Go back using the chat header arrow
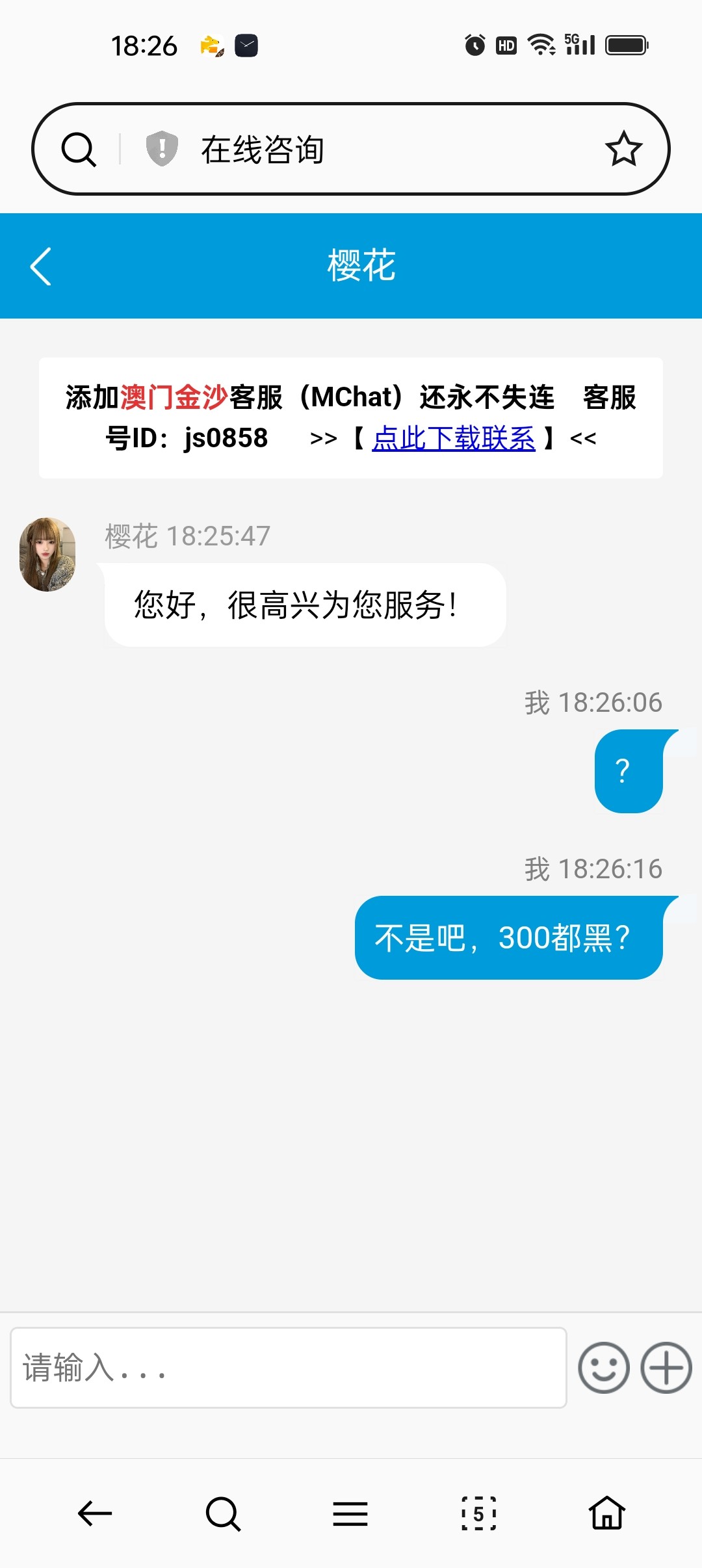 (x=40, y=267)
